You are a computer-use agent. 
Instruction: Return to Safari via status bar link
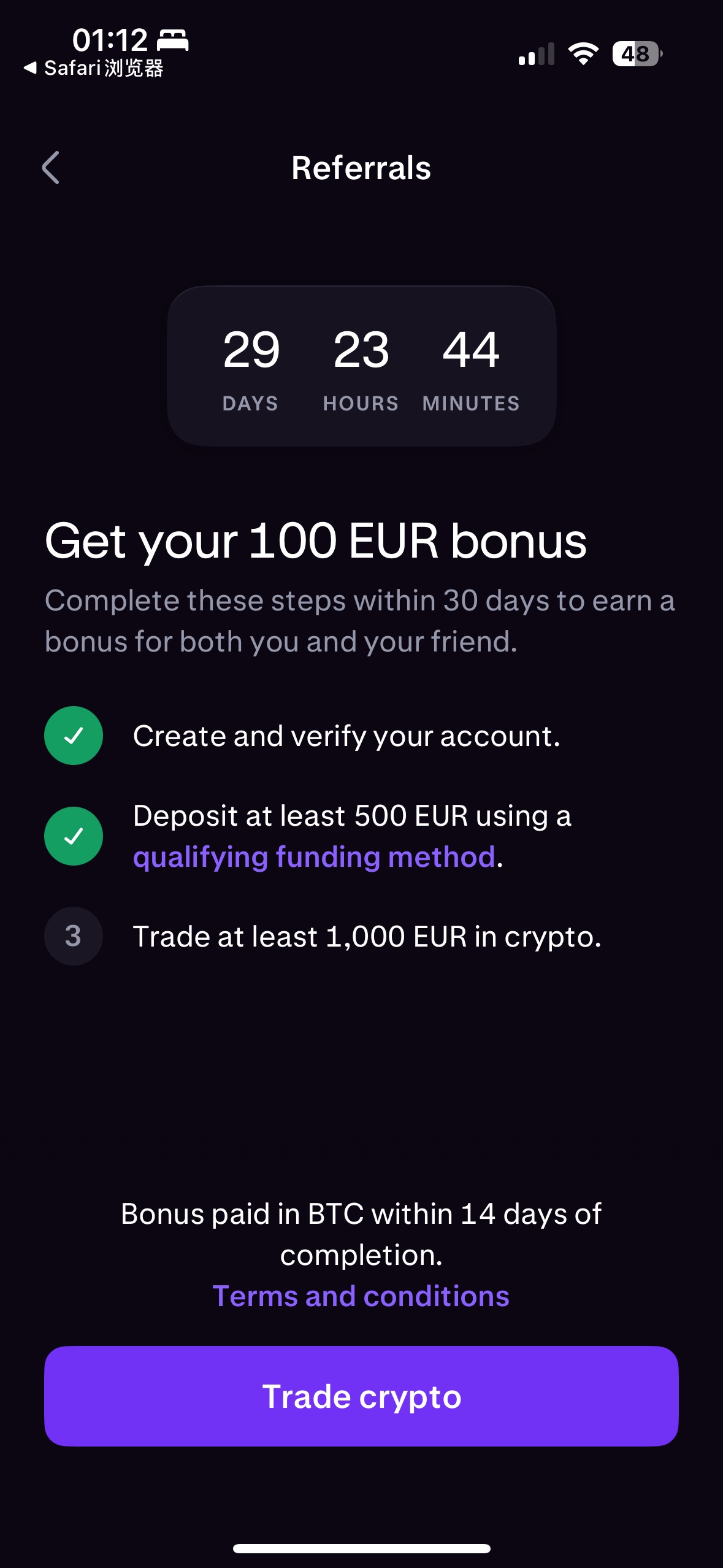click(93, 68)
